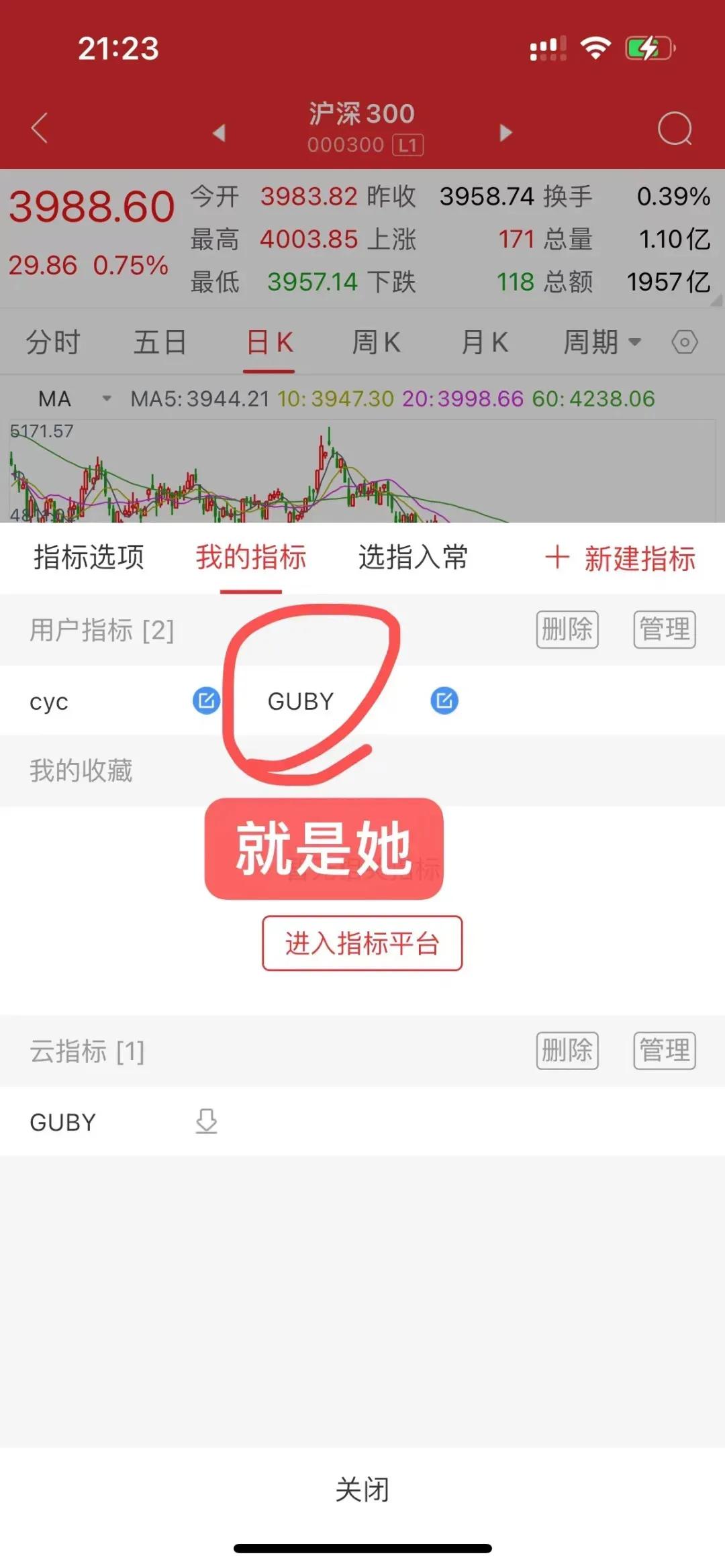This screenshot has height=1568, width=725.
Task: Edit the GUBY indicator with pencil icon
Action: pos(445,701)
